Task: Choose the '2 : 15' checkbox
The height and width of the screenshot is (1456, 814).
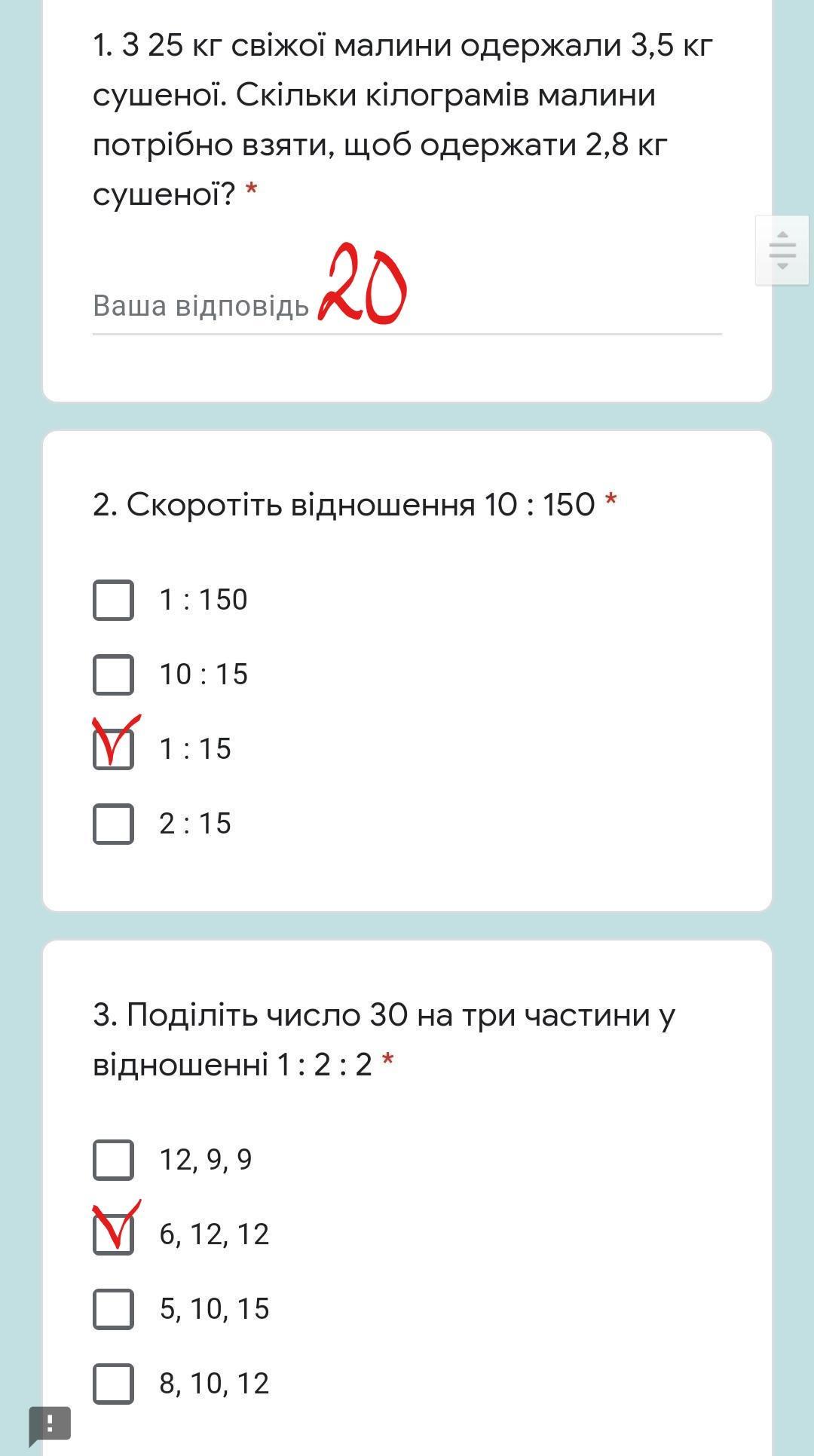Action: point(113,824)
